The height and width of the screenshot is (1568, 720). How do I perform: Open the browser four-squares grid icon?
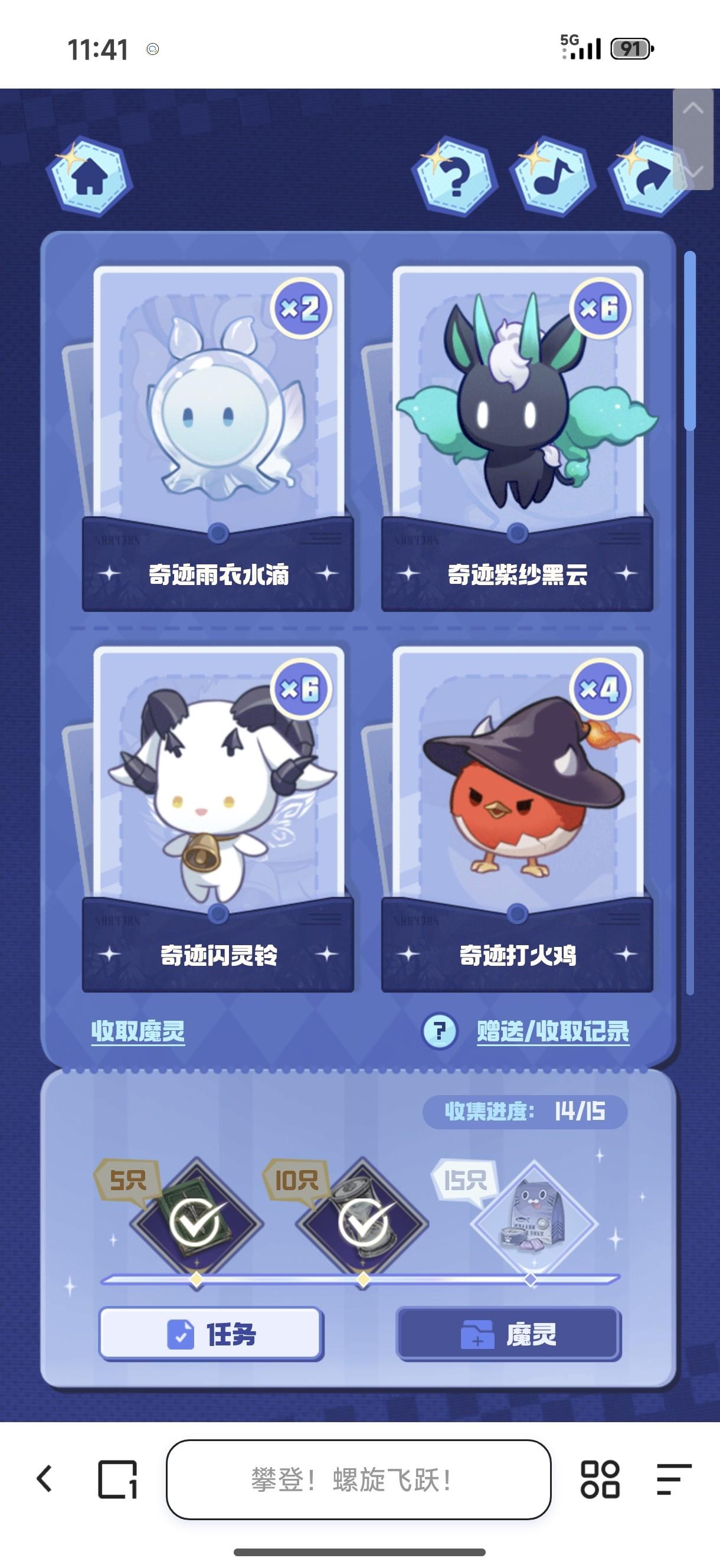[600, 1478]
